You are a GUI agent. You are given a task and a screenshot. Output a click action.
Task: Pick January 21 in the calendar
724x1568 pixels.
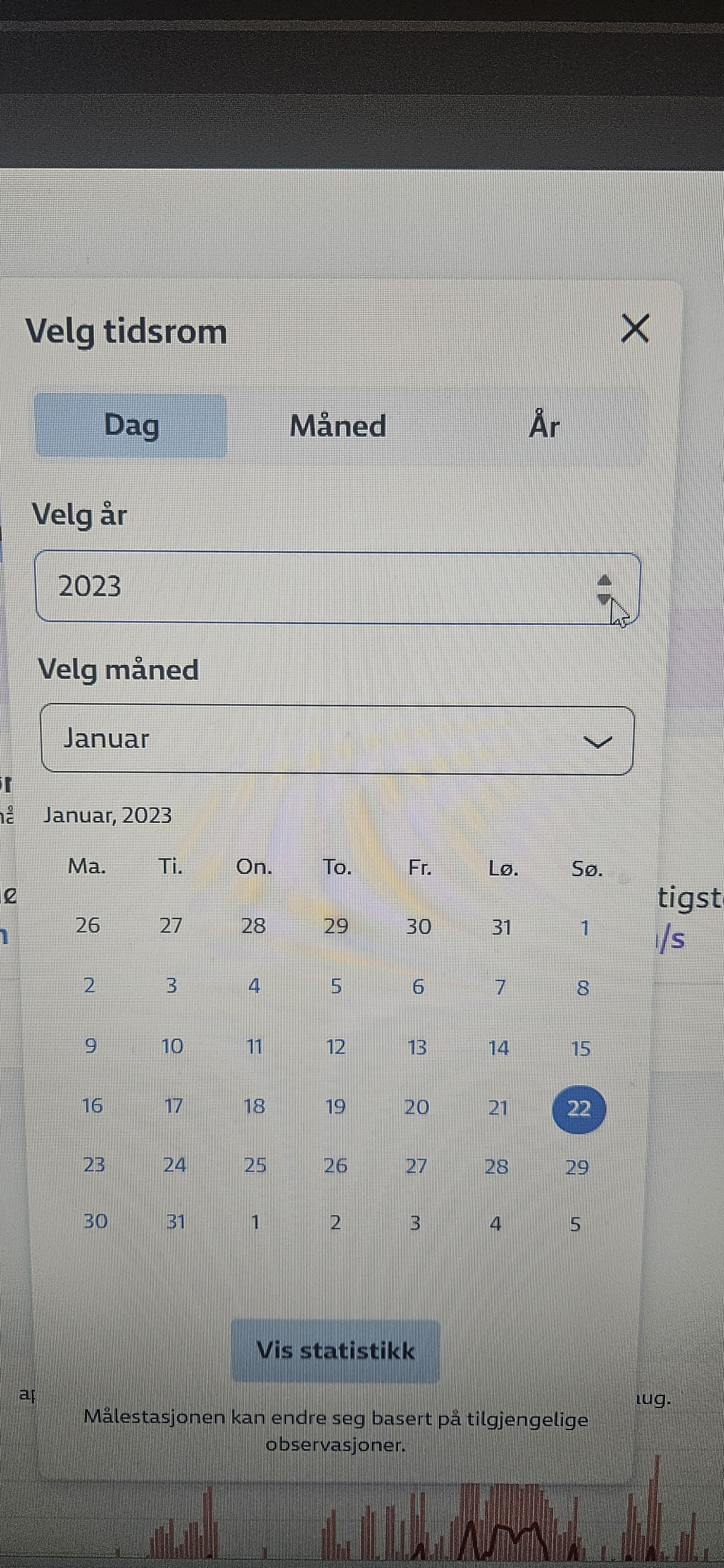tap(498, 1107)
